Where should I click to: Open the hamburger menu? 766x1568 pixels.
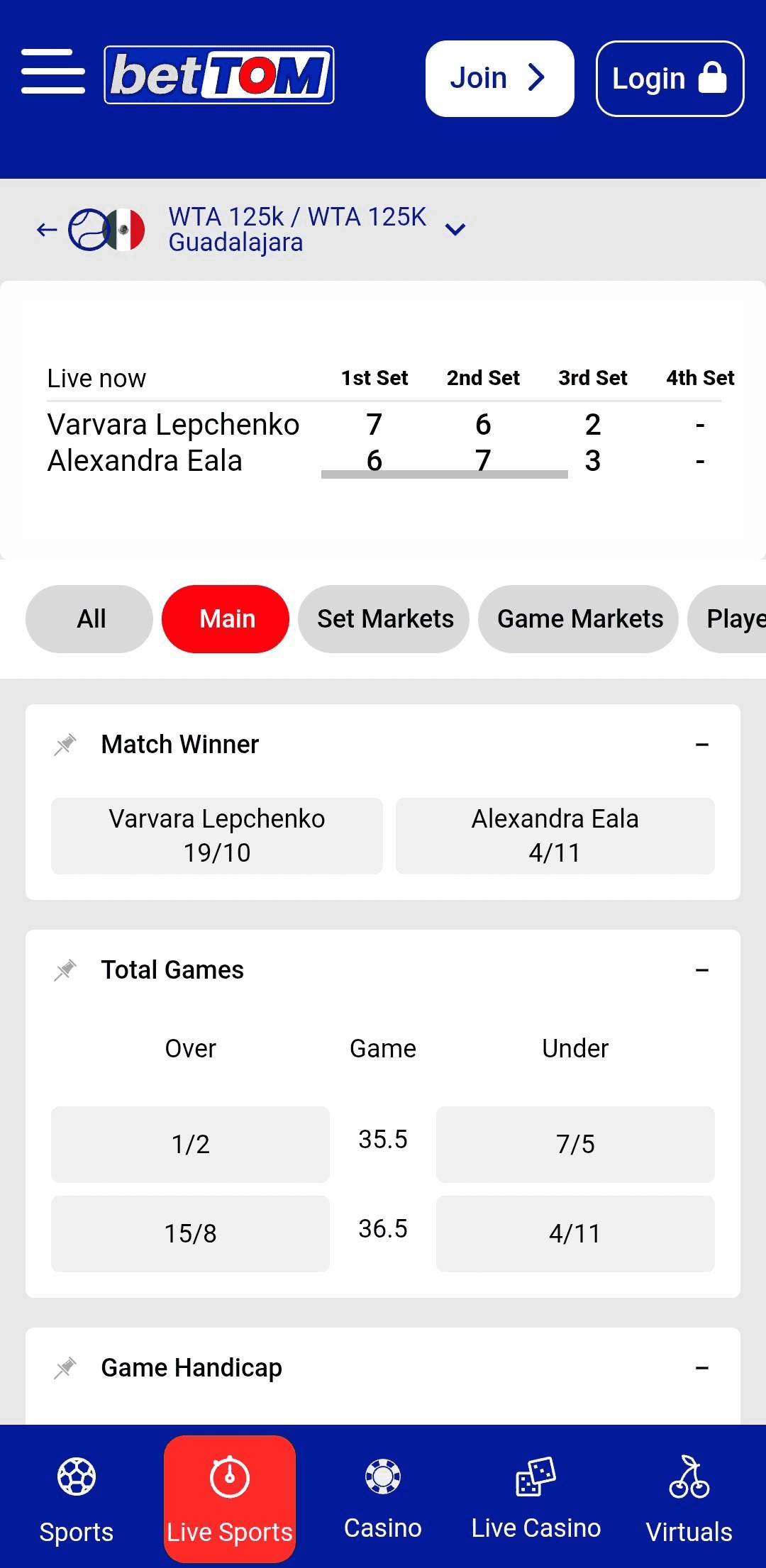click(x=53, y=72)
